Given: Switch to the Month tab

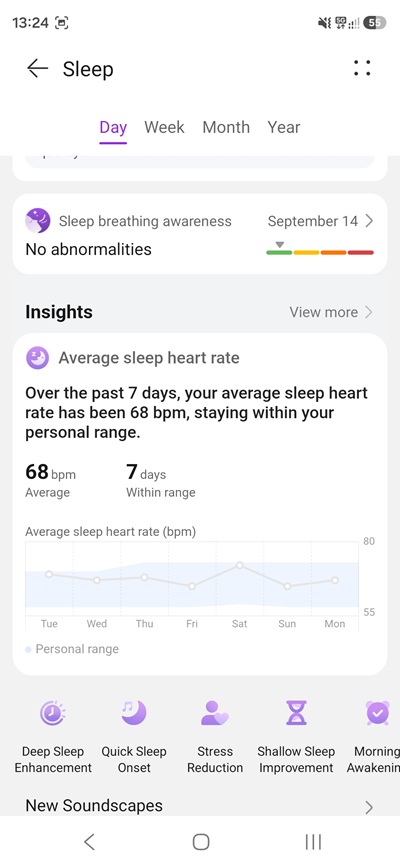Looking at the screenshot, I should point(226,128).
